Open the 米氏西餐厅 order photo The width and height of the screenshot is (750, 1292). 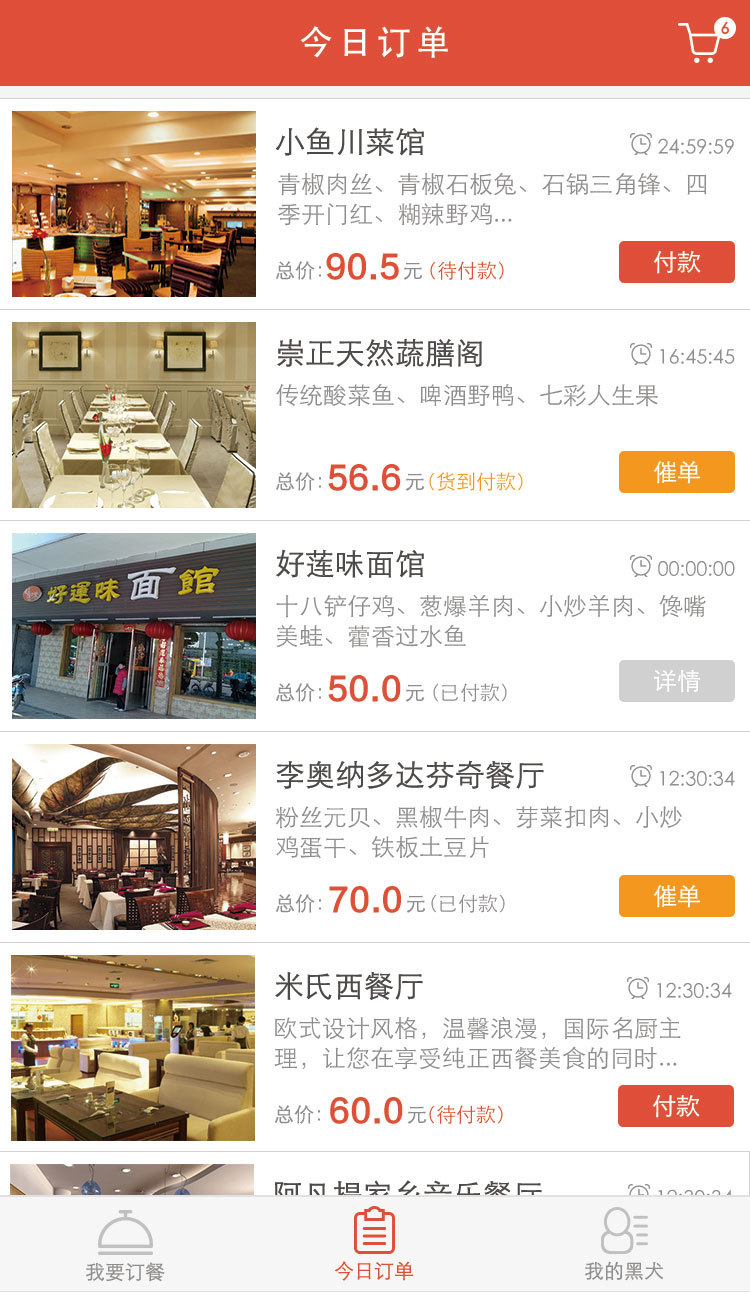click(x=133, y=1048)
